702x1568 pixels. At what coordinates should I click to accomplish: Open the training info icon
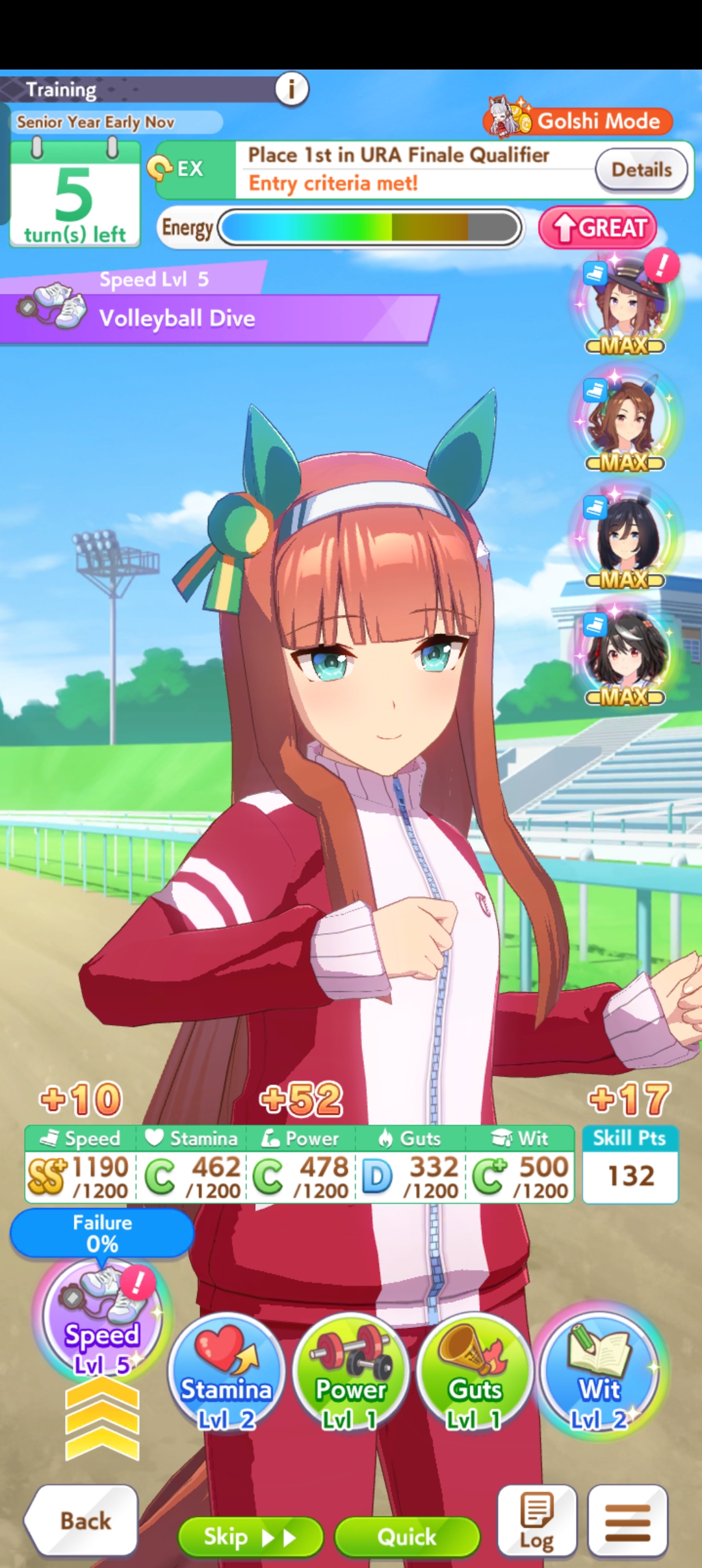pyautogui.click(x=291, y=88)
